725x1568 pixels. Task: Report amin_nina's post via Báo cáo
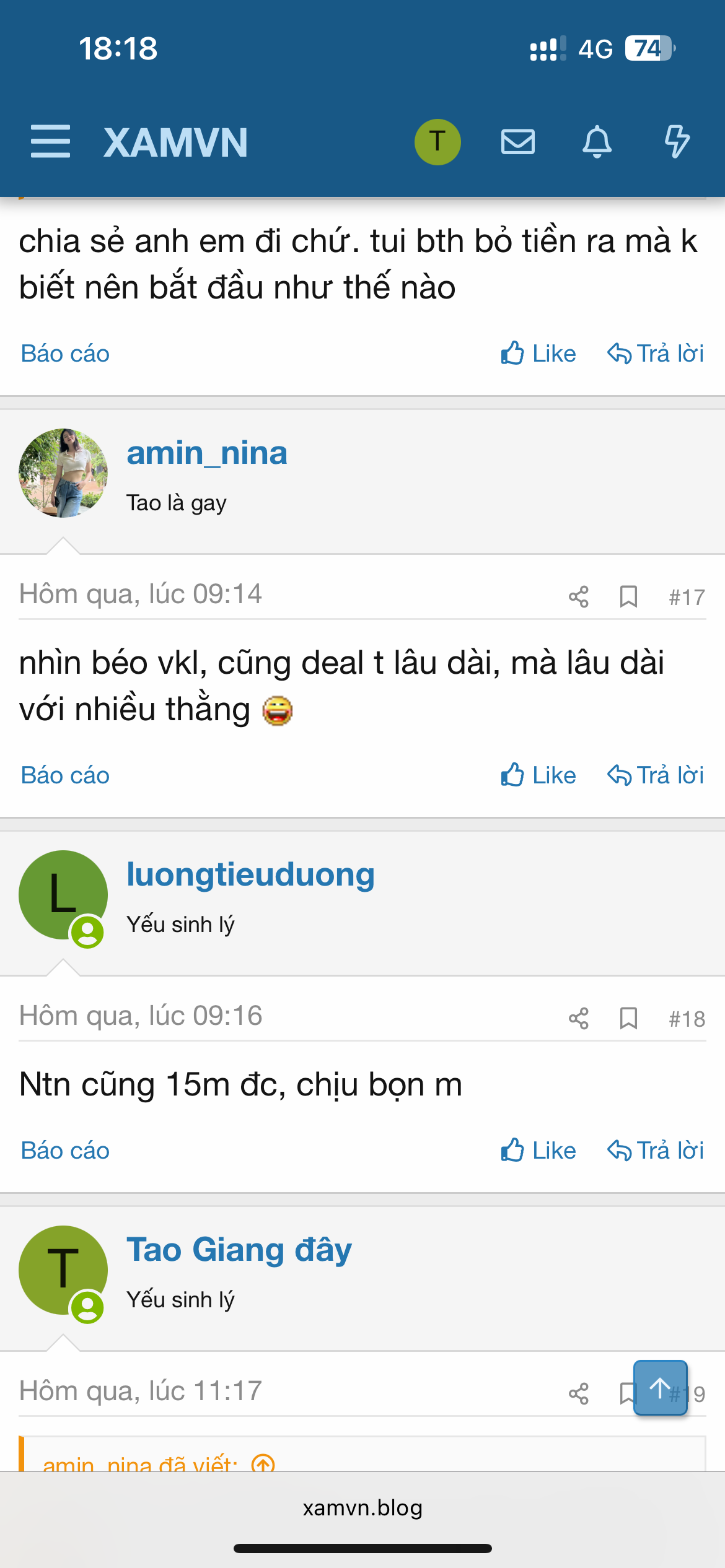point(65,775)
